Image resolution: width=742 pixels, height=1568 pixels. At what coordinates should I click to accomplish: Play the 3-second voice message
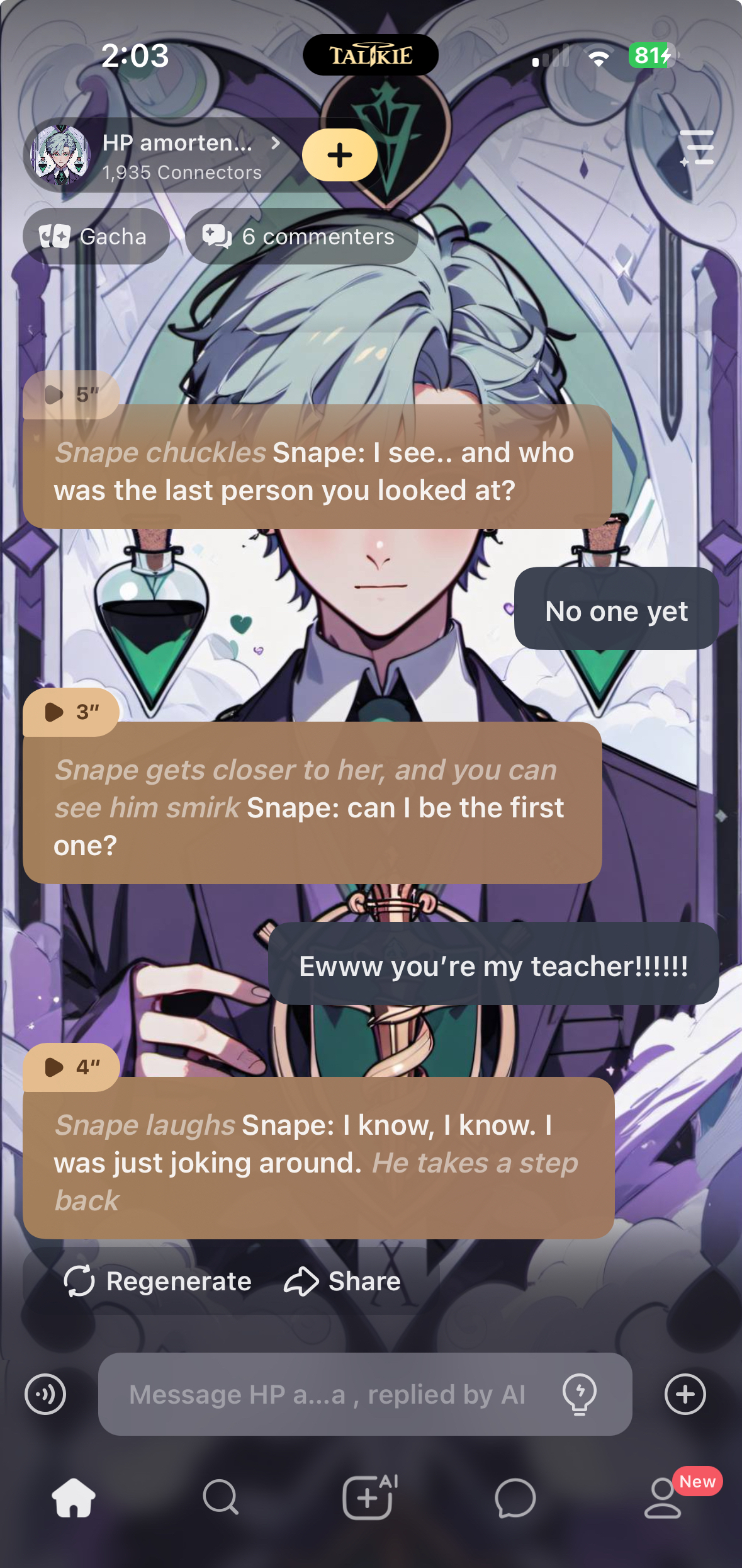70,712
